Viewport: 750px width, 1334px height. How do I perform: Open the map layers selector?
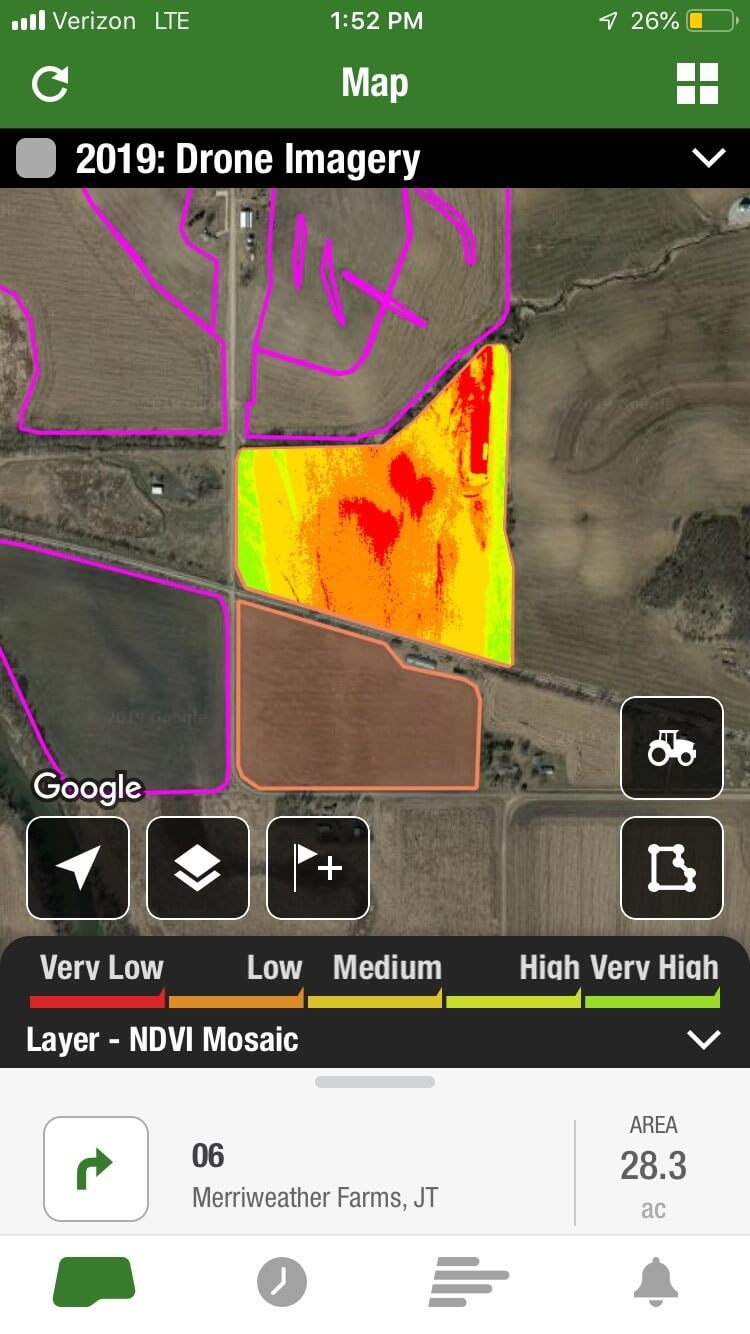click(198, 868)
